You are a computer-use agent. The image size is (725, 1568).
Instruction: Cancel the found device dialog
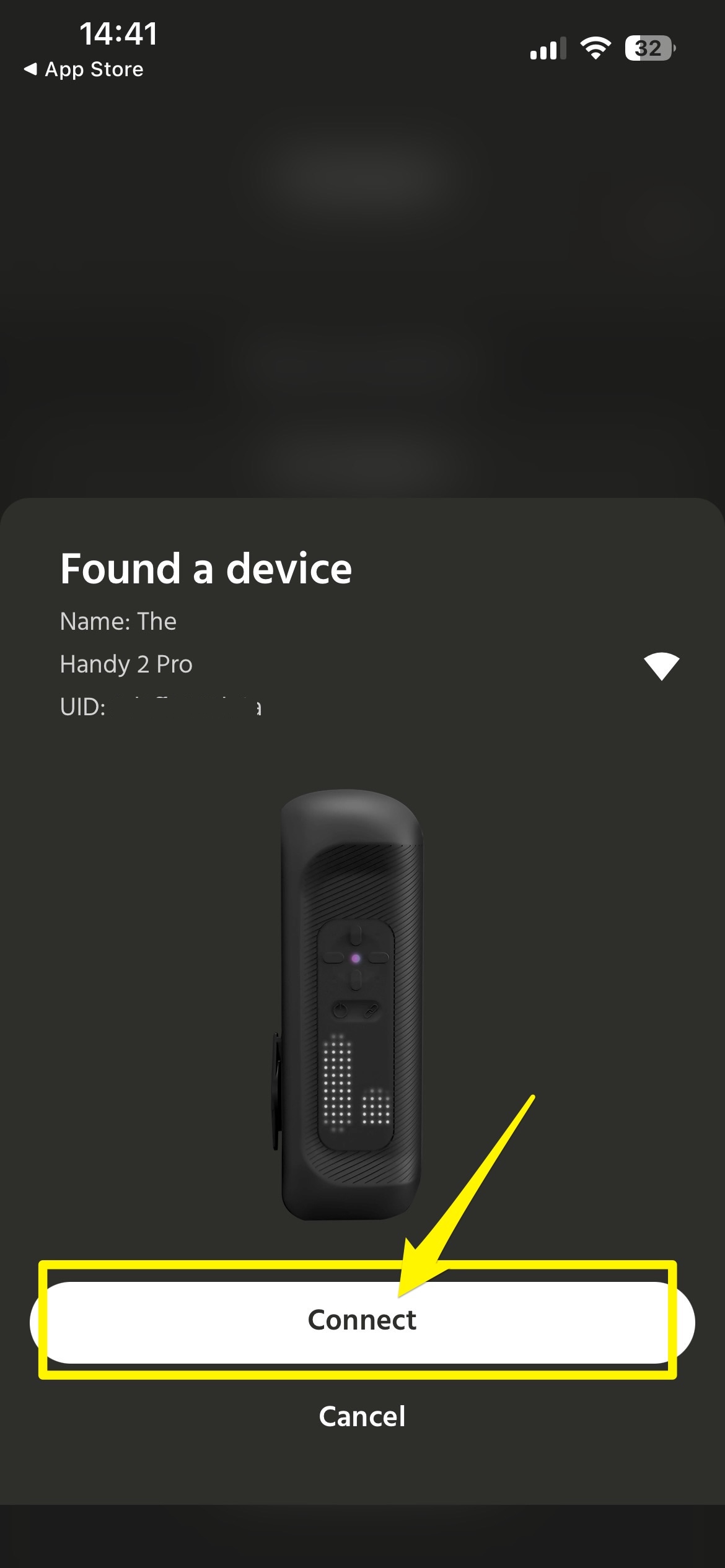click(362, 1416)
